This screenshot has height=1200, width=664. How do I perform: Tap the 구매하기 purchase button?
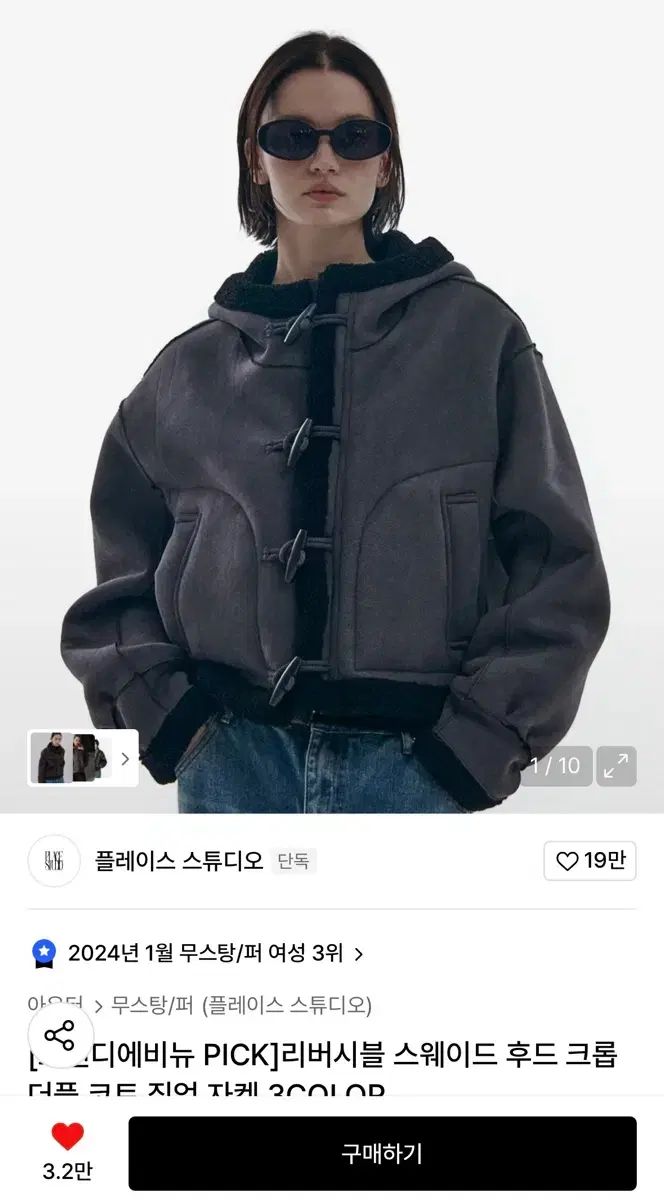382,1153
